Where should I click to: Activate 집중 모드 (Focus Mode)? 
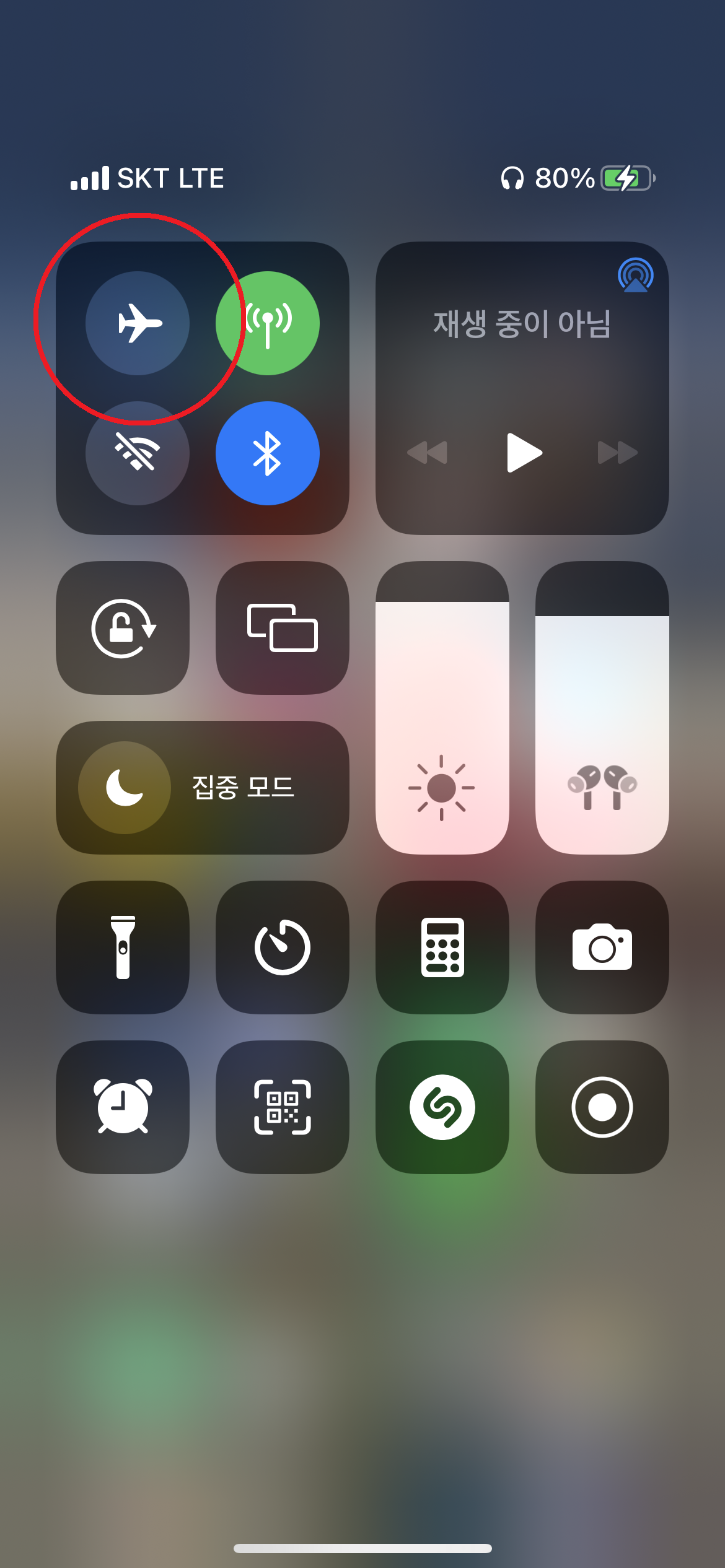pyautogui.click(x=204, y=787)
